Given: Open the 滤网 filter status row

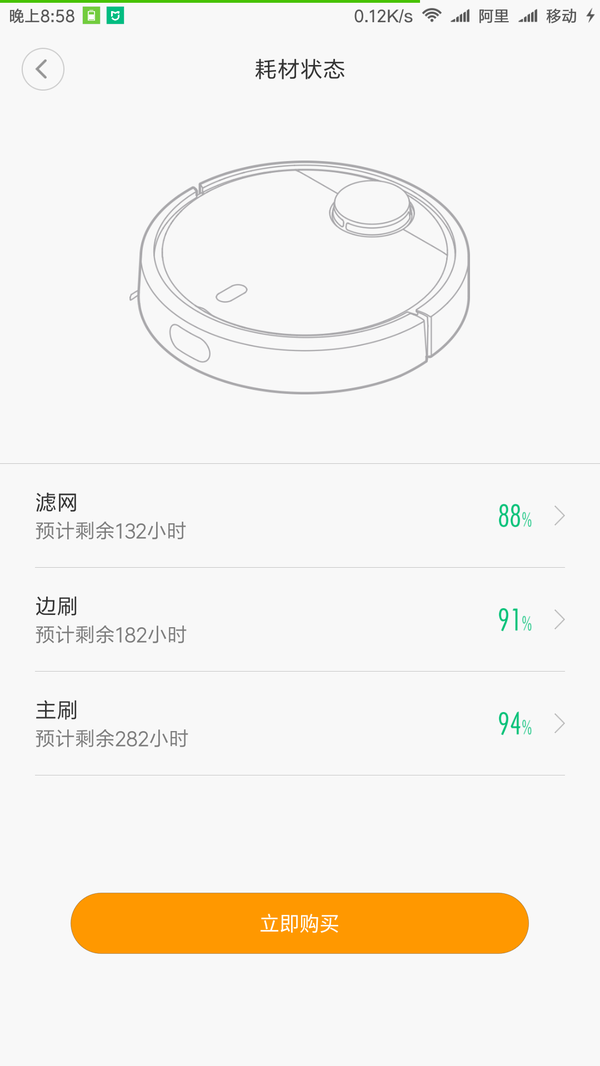Looking at the screenshot, I should click(300, 516).
